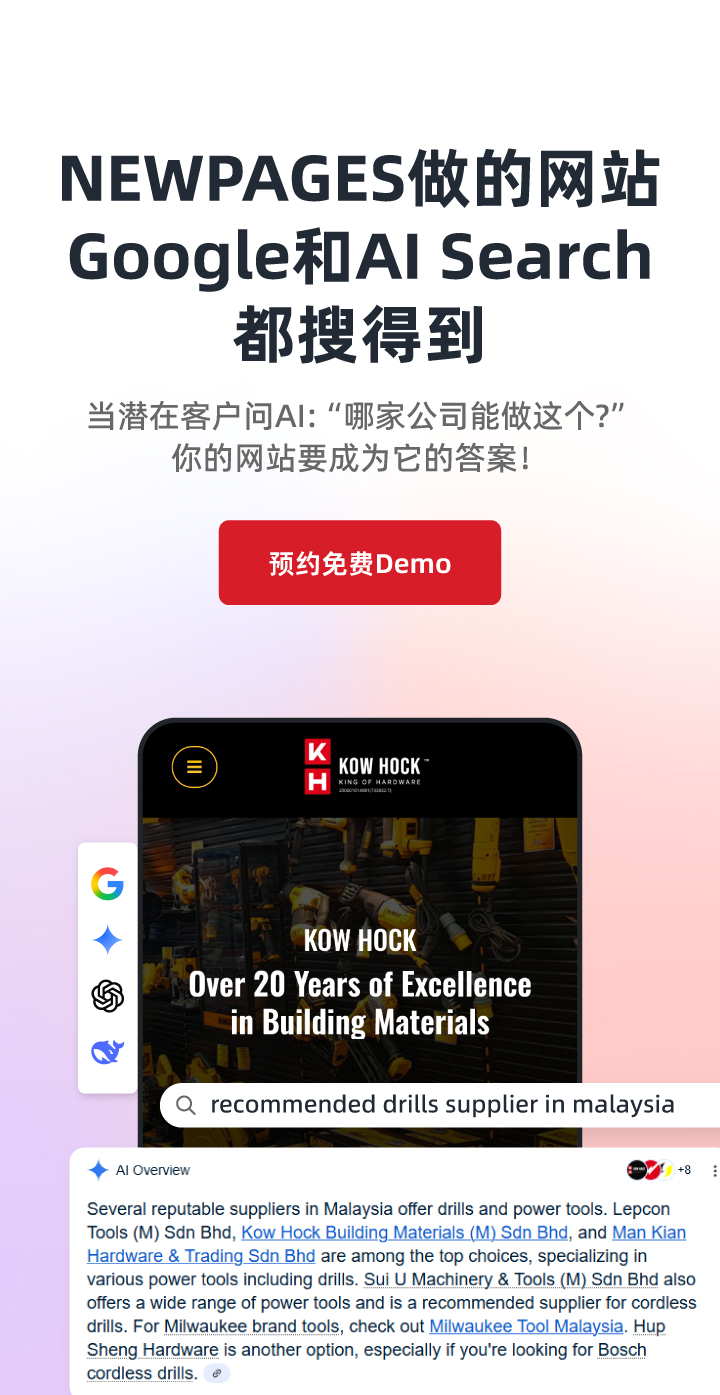
Task: Tap the 预约免费Demo button
Action: coord(360,563)
